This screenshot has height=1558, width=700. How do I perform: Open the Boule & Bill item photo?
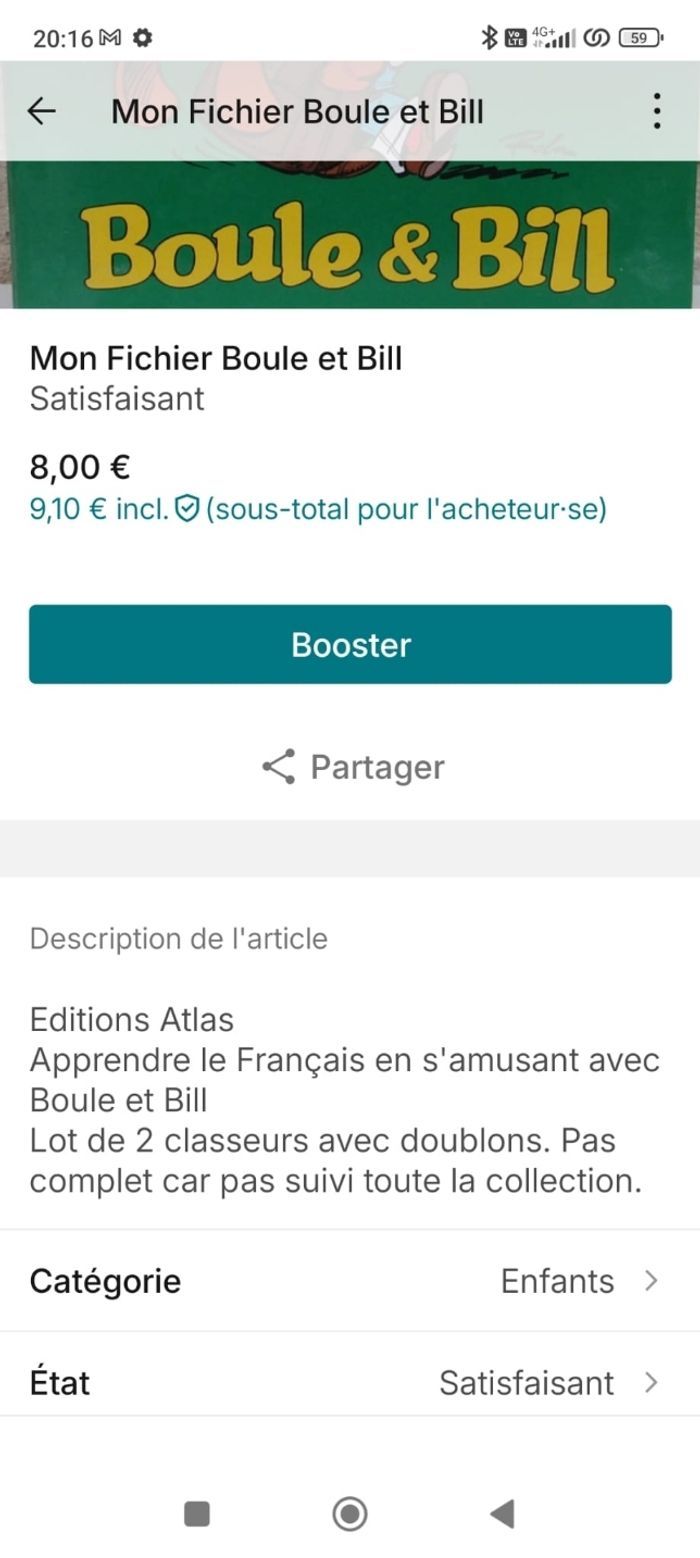pos(350,245)
